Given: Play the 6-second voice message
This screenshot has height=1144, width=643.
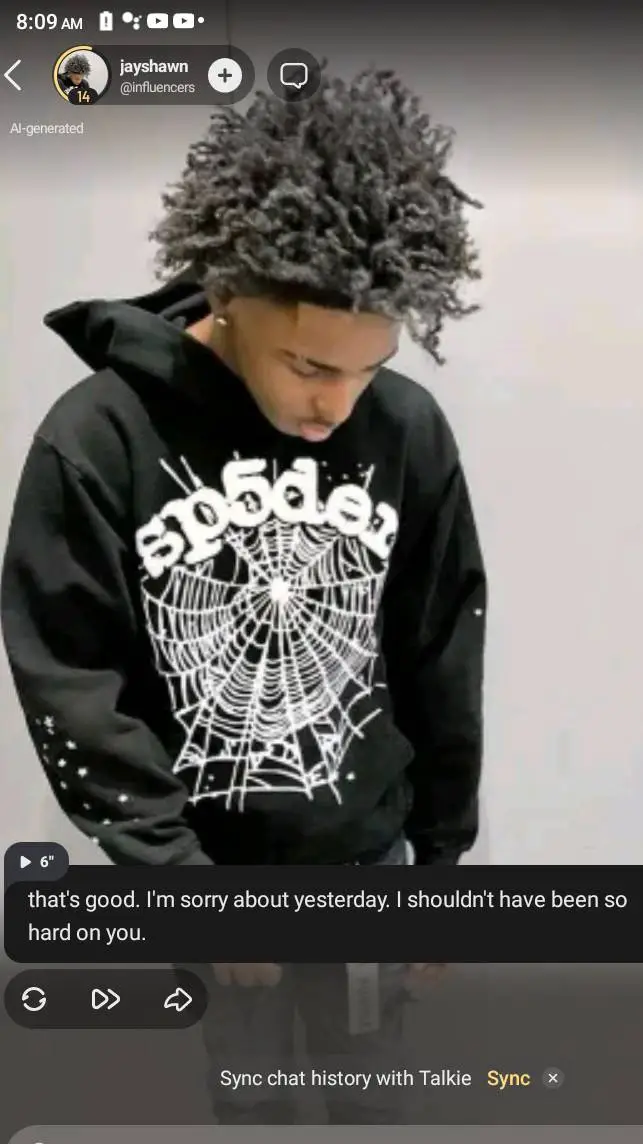Looking at the screenshot, I should pyautogui.click(x=37, y=861).
